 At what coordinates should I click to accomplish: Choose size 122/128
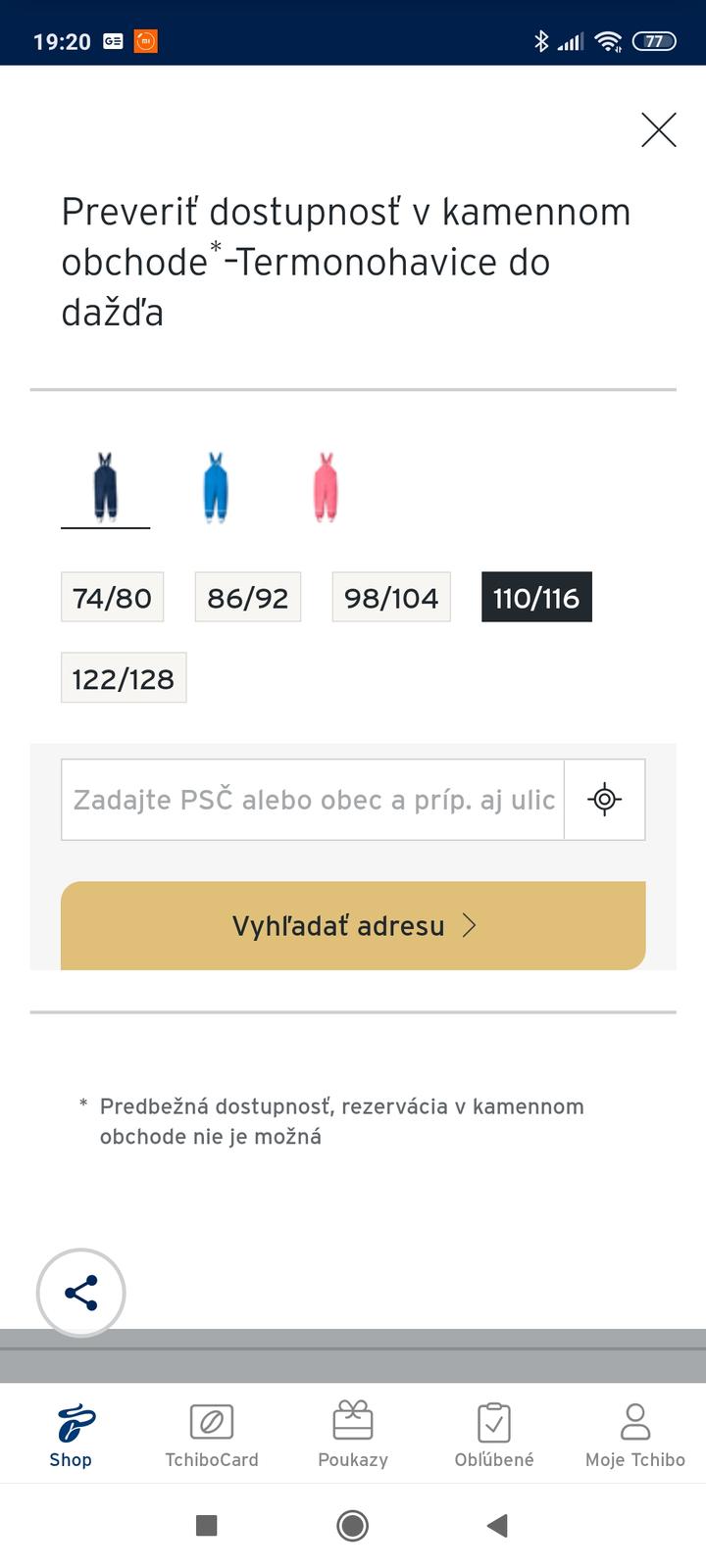coord(124,678)
